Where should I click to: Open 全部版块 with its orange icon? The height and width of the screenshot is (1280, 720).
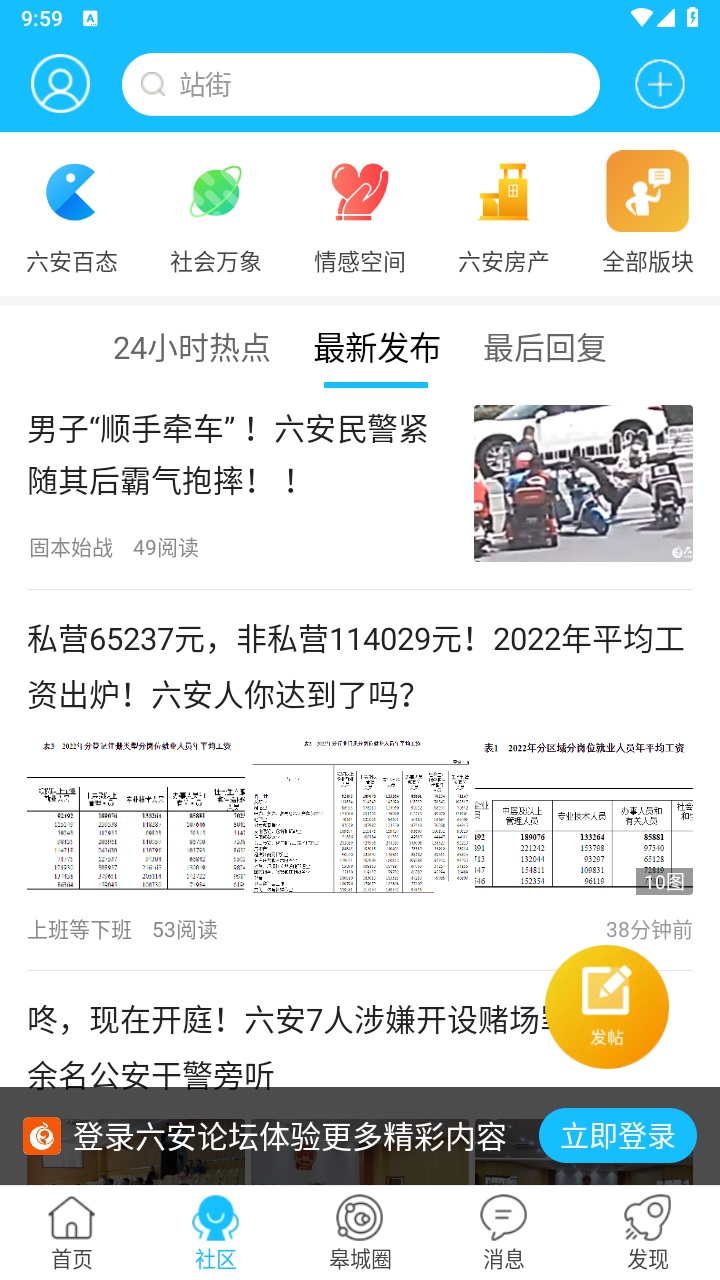point(647,192)
